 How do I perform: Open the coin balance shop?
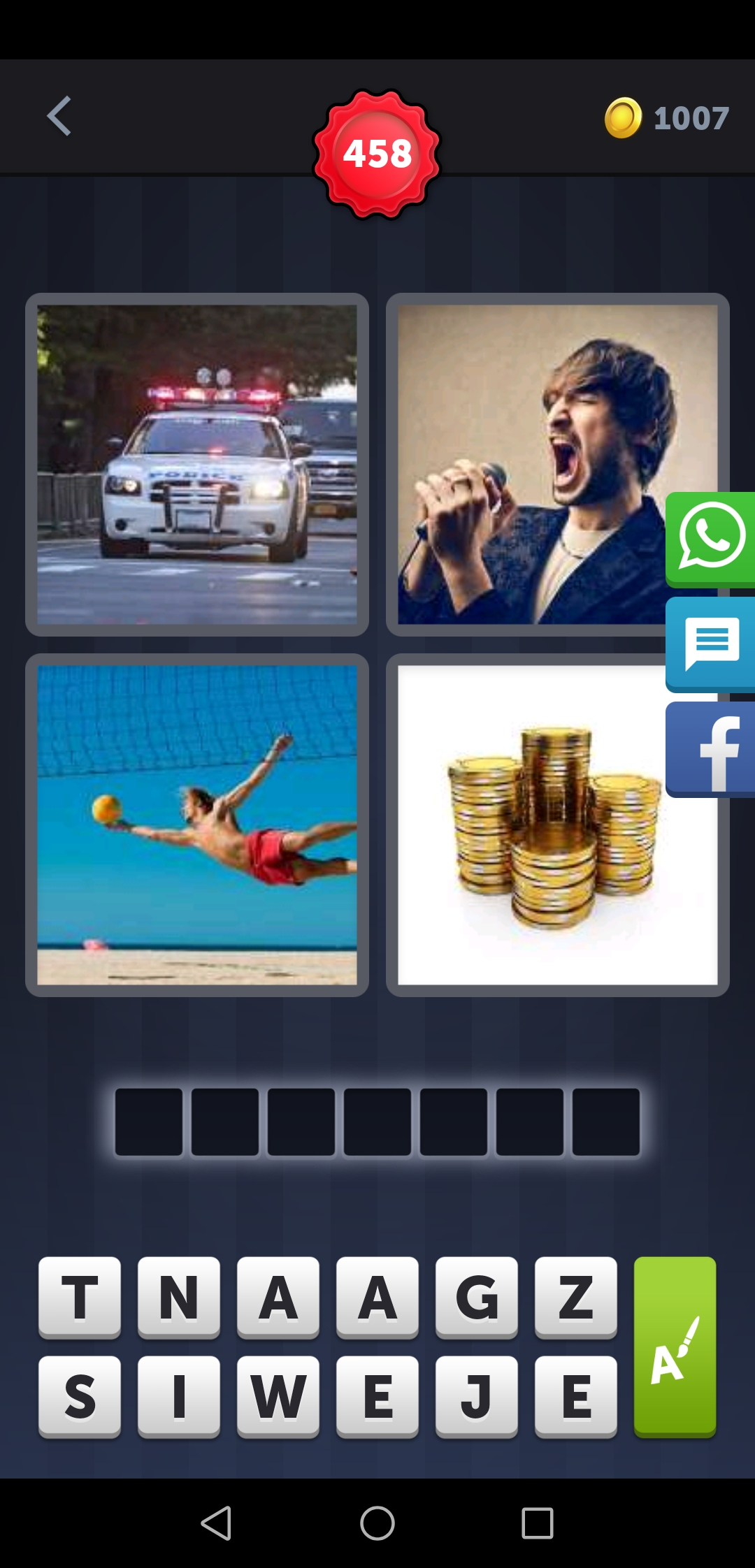pos(668,118)
